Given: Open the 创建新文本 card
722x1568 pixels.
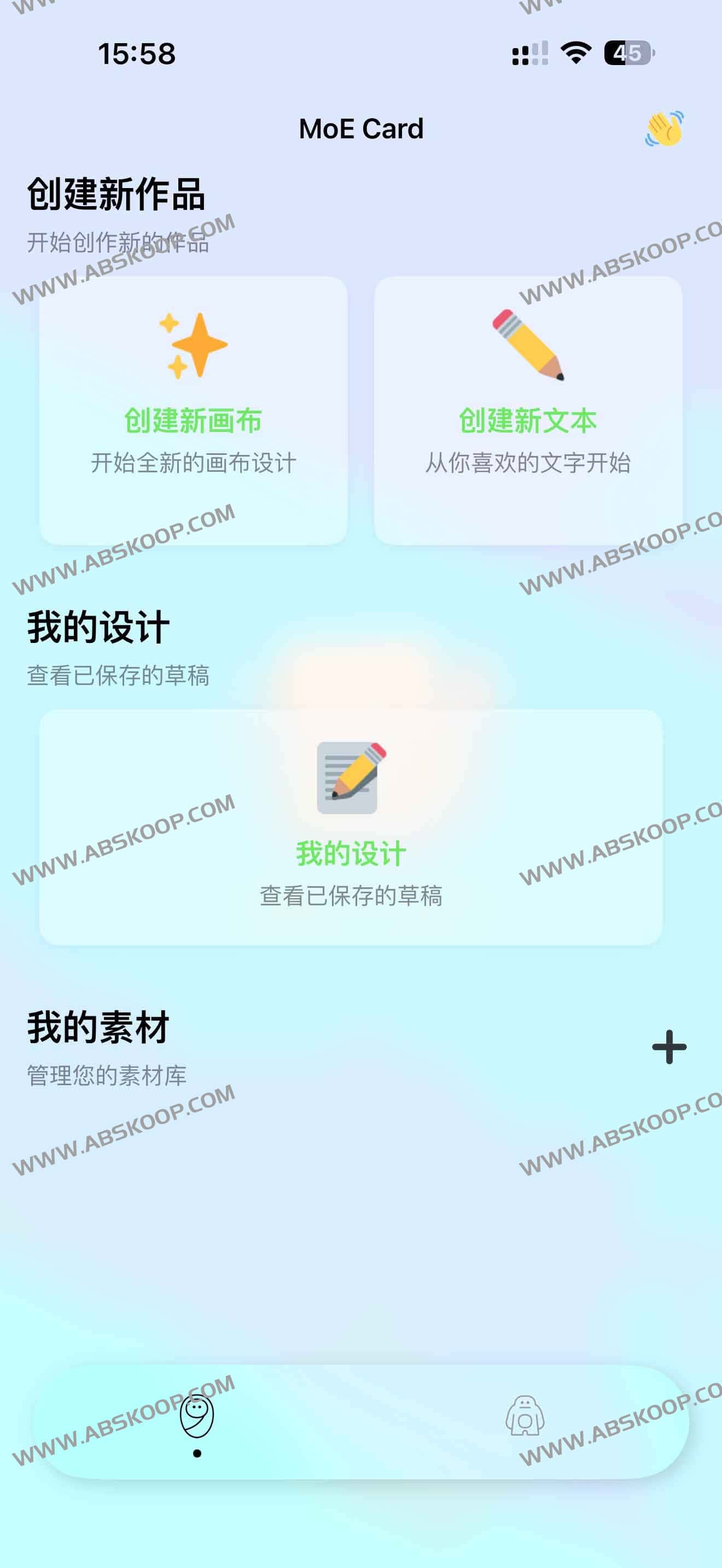Looking at the screenshot, I should [x=528, y=411].
